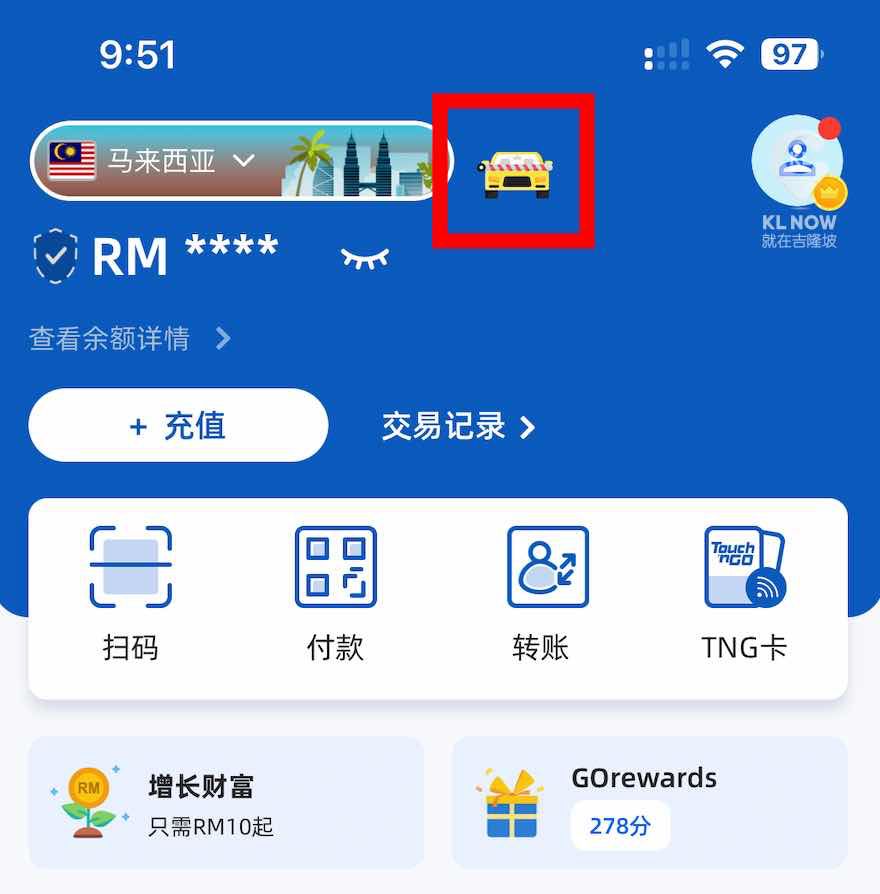Reveal the hidden RM balance
The width and height of the screenshot is (880, 894).
(365, 258)
